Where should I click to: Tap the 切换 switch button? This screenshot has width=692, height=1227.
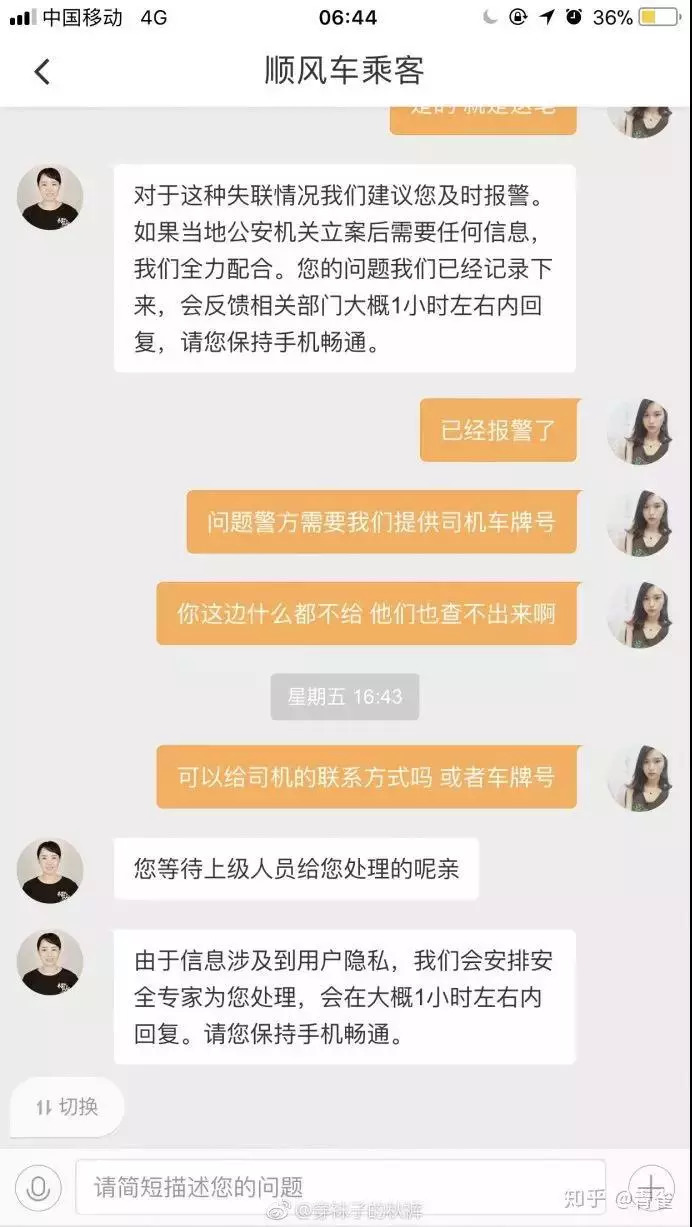pyautogui.click(x=67, y=1106)
